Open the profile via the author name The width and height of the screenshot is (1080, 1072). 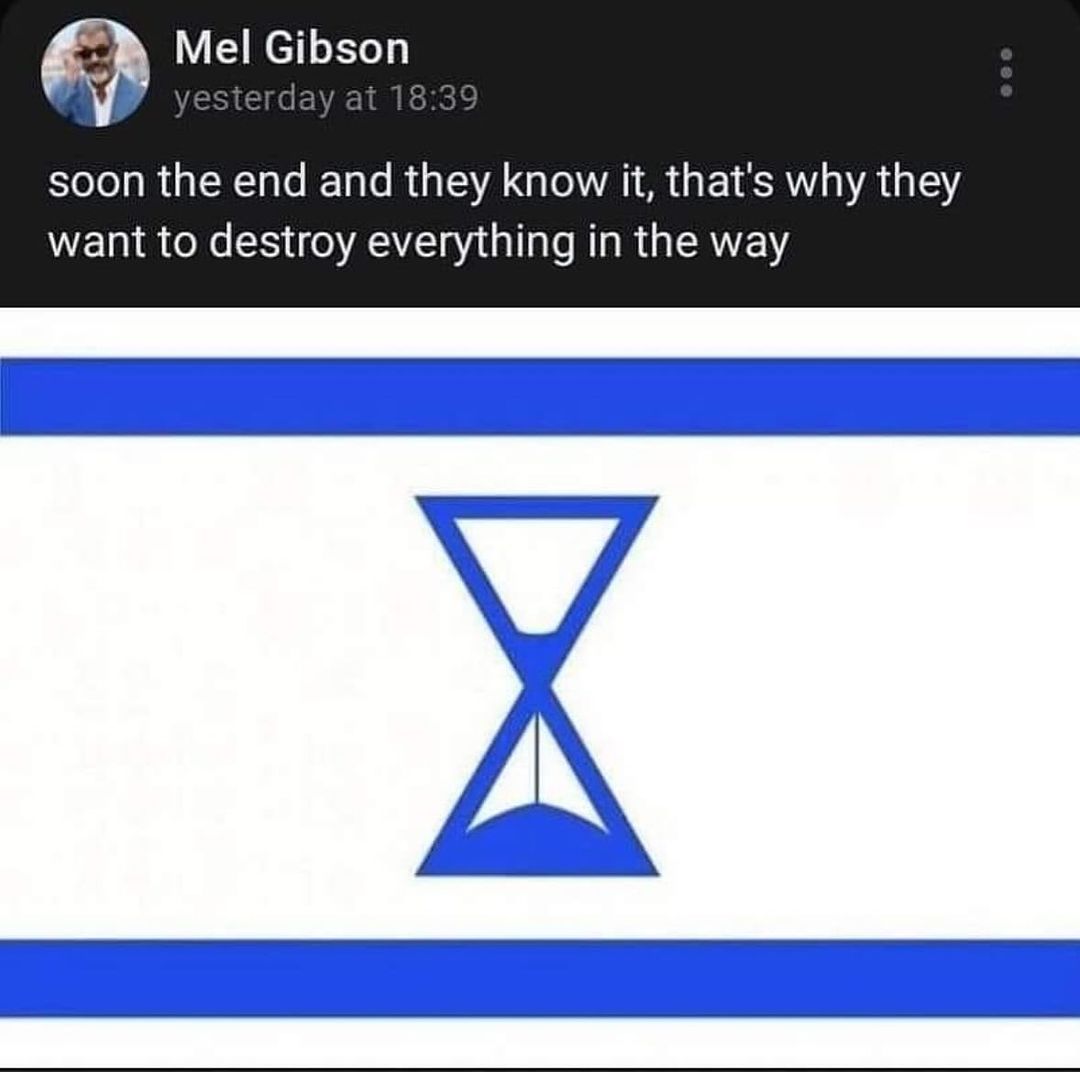point(291,48)
